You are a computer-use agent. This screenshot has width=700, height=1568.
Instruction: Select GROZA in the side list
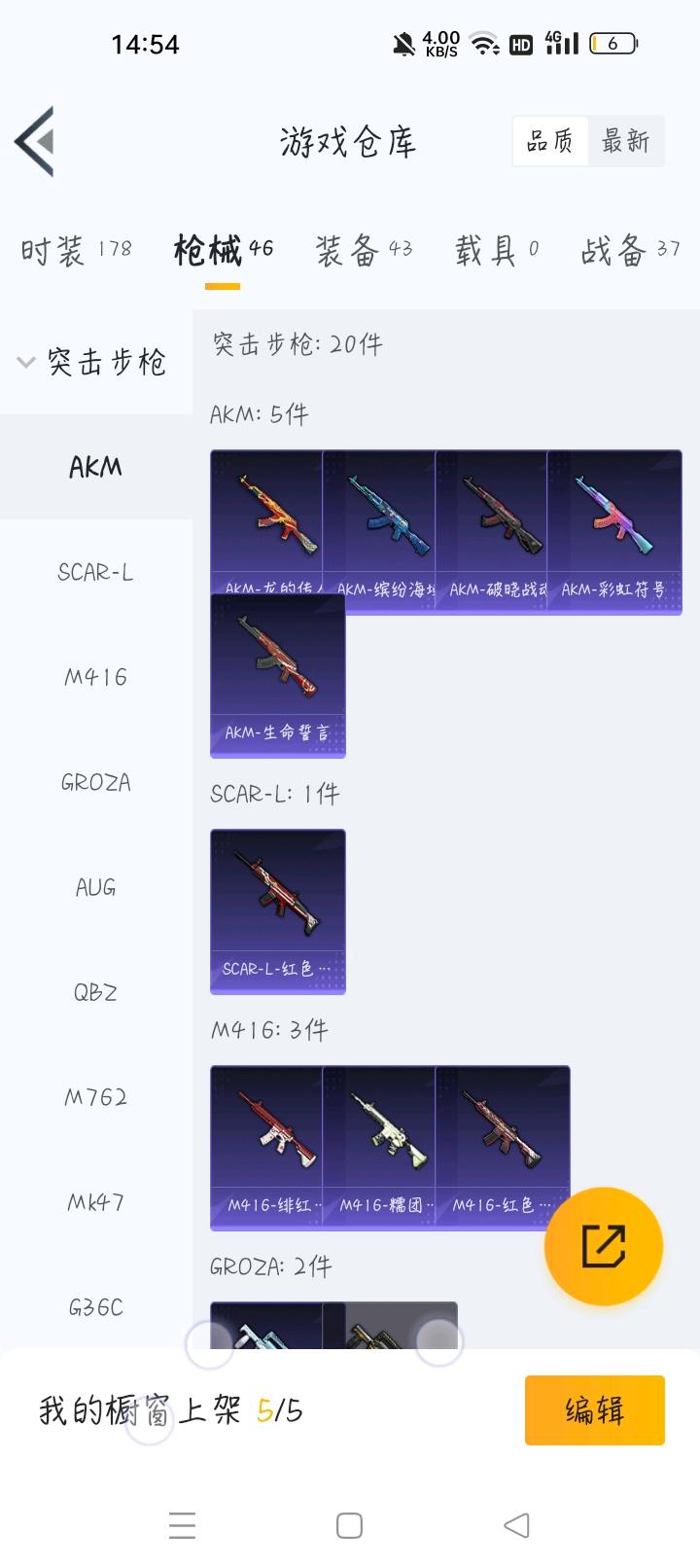[95, 783]
